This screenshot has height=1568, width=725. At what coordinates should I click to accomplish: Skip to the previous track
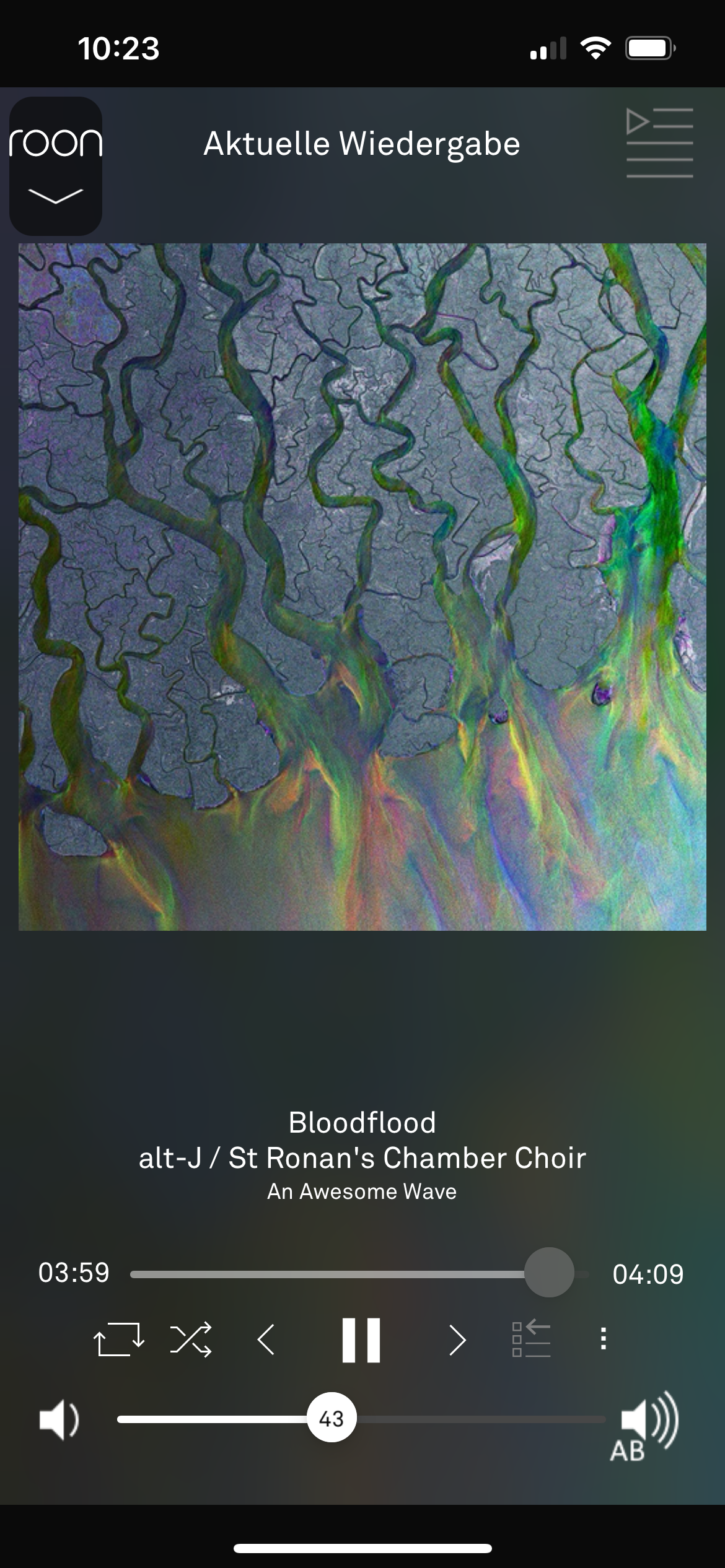266,1339
